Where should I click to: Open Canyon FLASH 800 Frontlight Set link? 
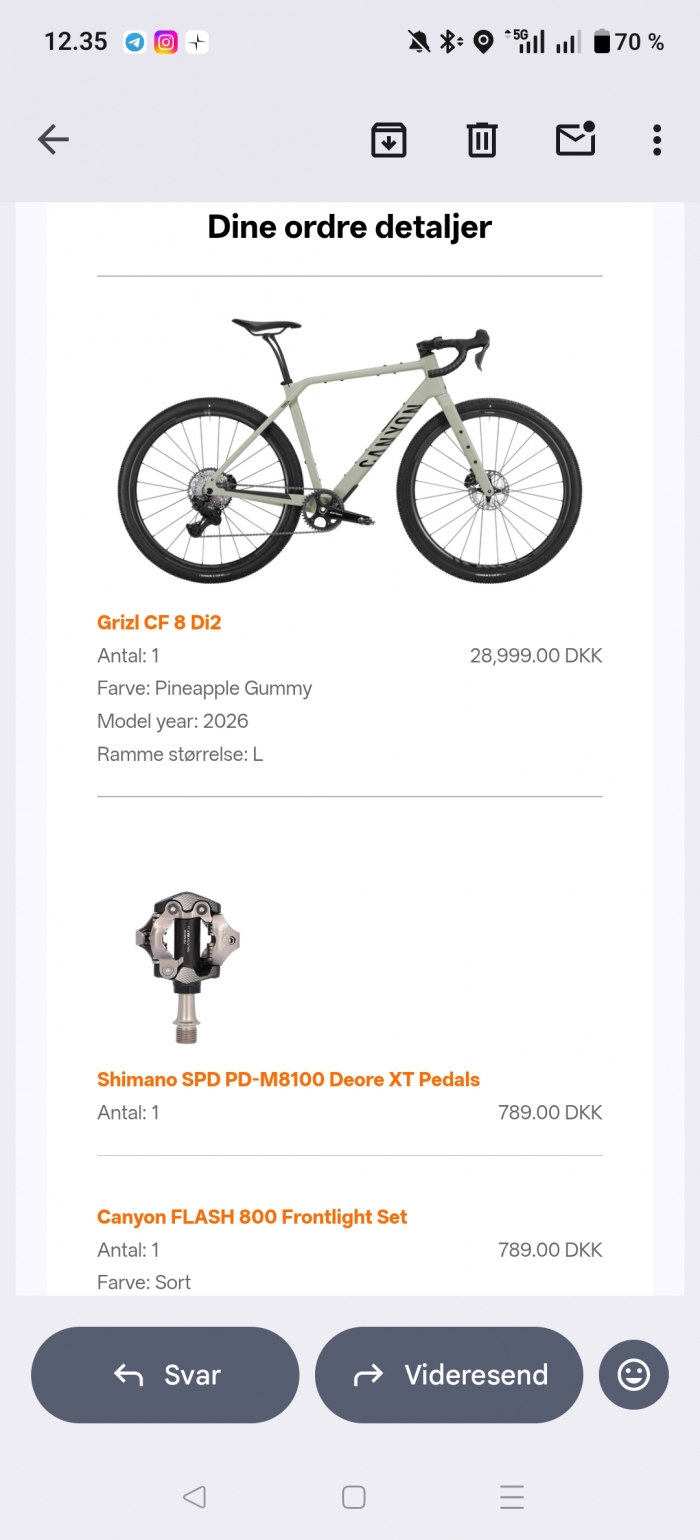pyautogui.click(x=252, y=1217)
